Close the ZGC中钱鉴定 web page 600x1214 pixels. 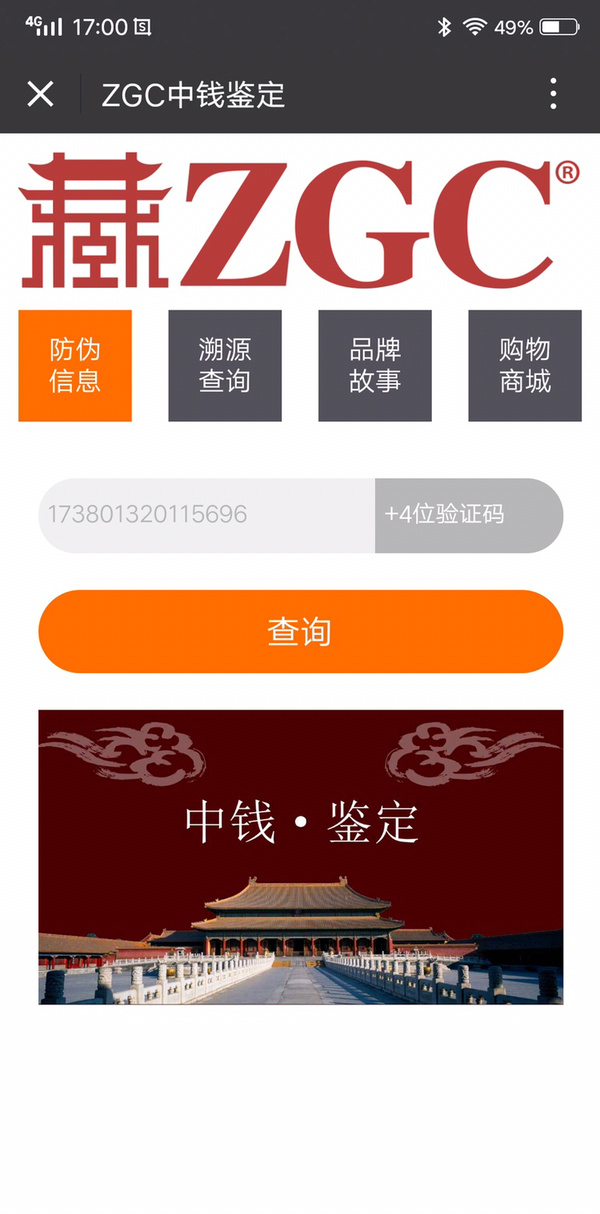40,94
